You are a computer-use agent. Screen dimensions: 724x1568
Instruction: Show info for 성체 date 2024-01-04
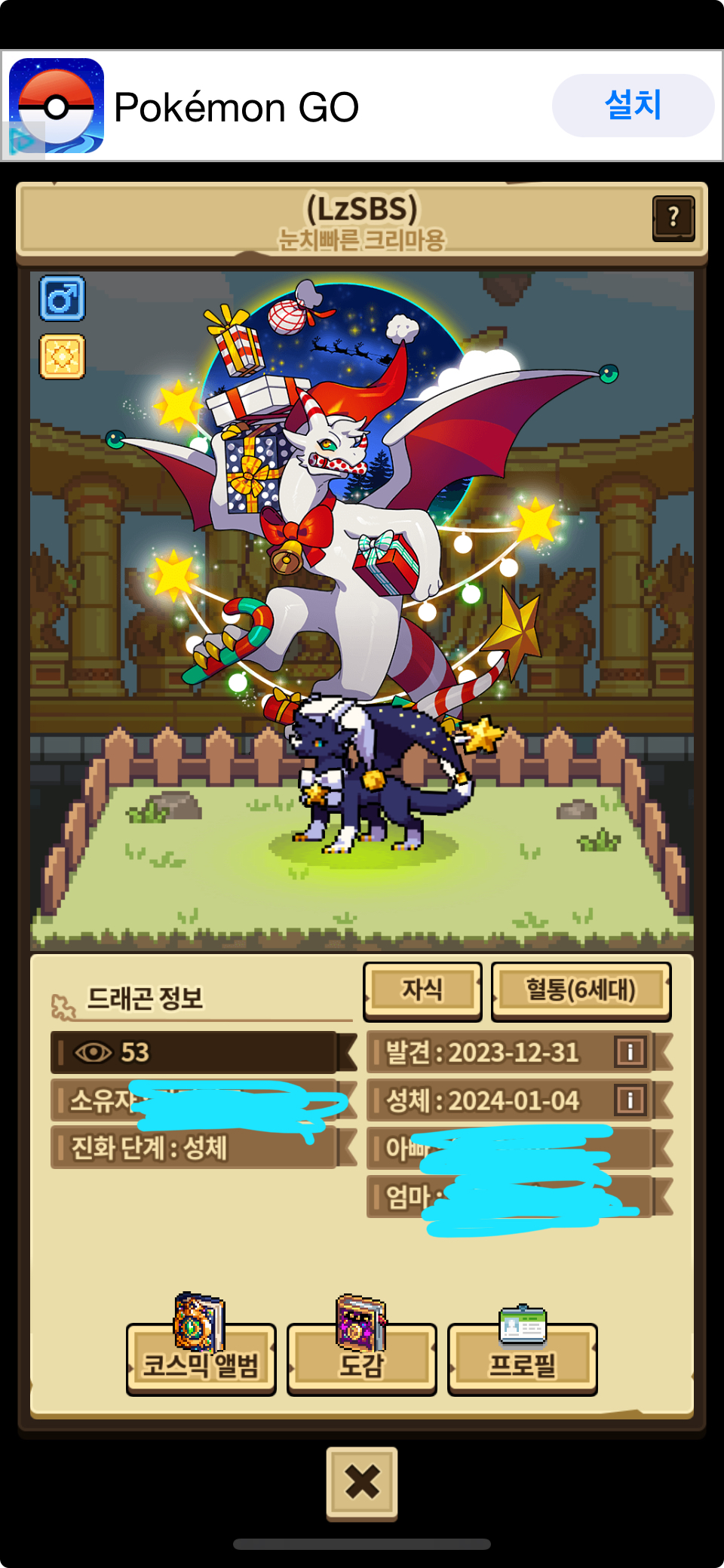point(630,1100)
